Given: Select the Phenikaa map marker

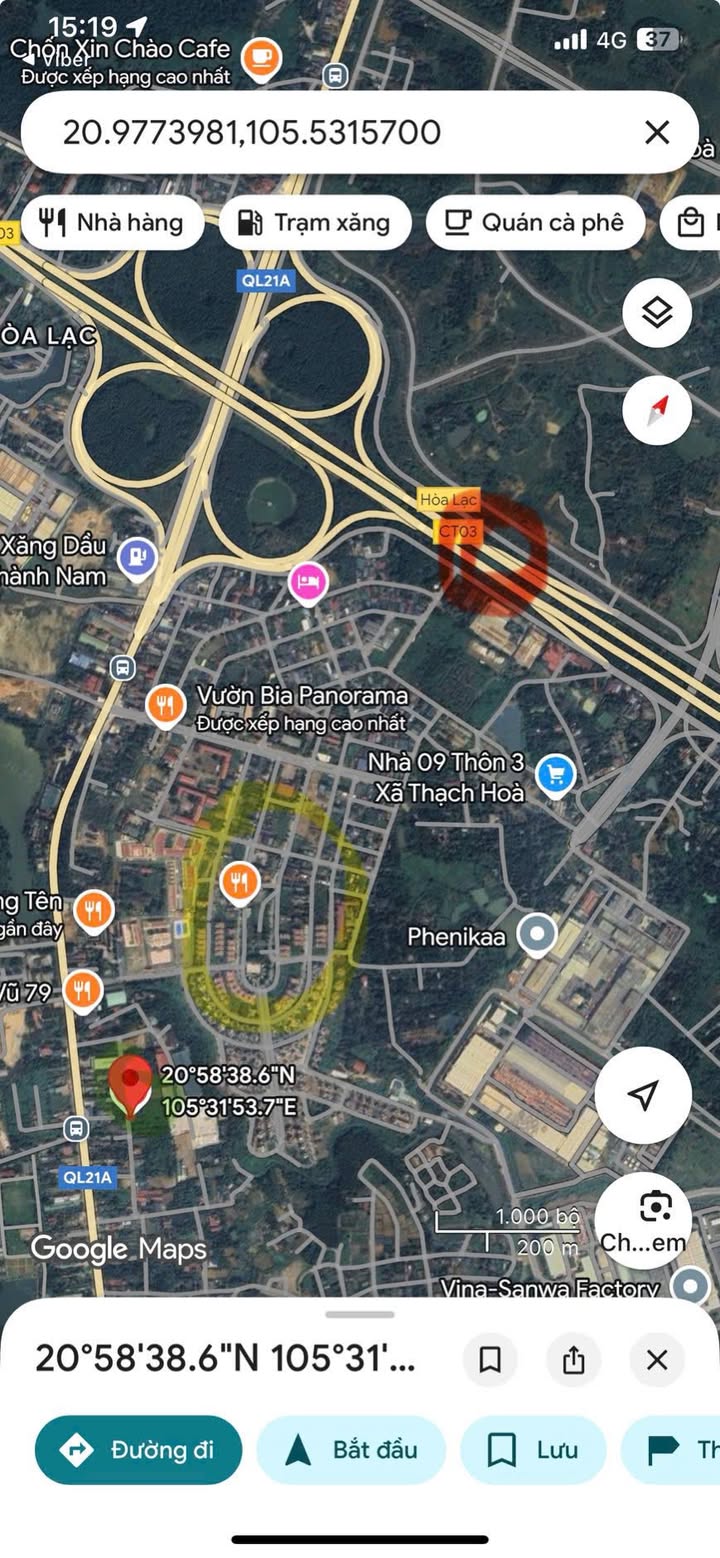Looking at the screenshot, I should pyautogui.click(x=540, y=935).
